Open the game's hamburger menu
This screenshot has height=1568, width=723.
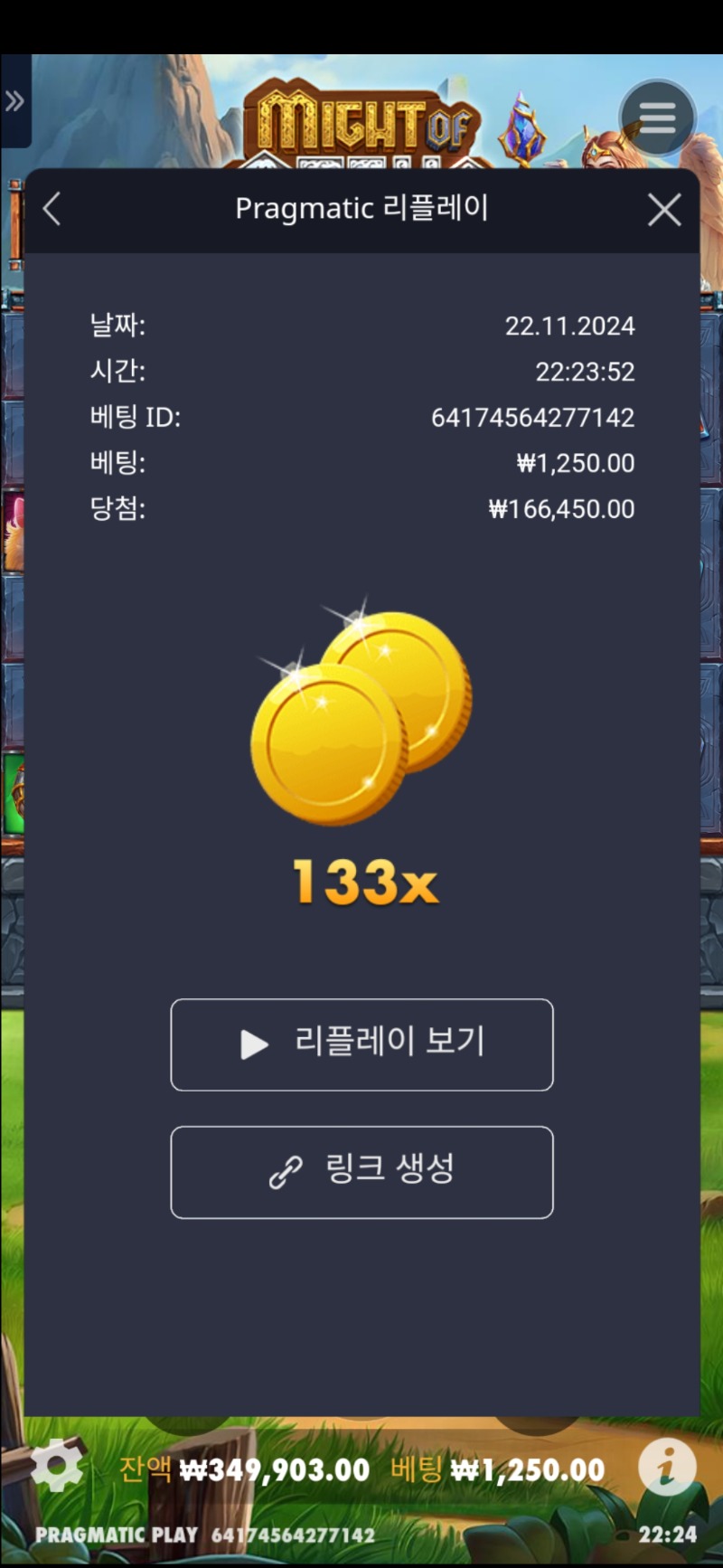click(657, 118)
